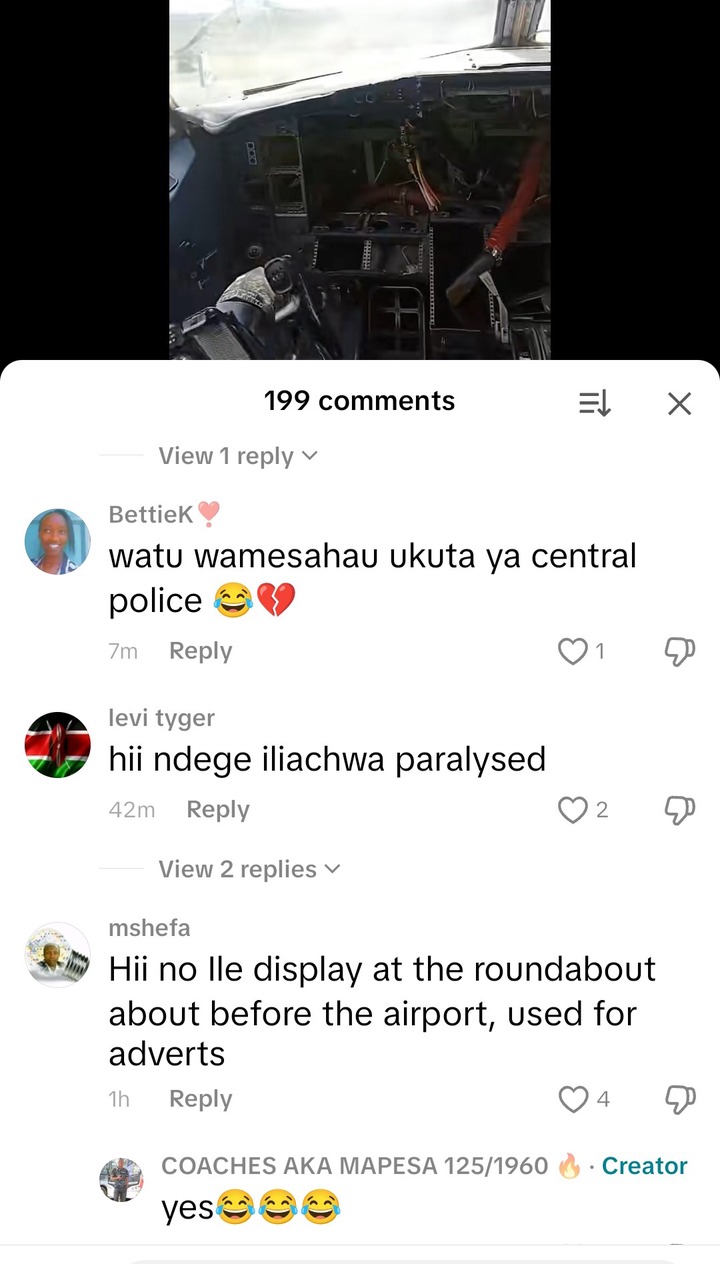Like levi tyger's comment
Viewport: 720px width, 1264px height.
572,810
